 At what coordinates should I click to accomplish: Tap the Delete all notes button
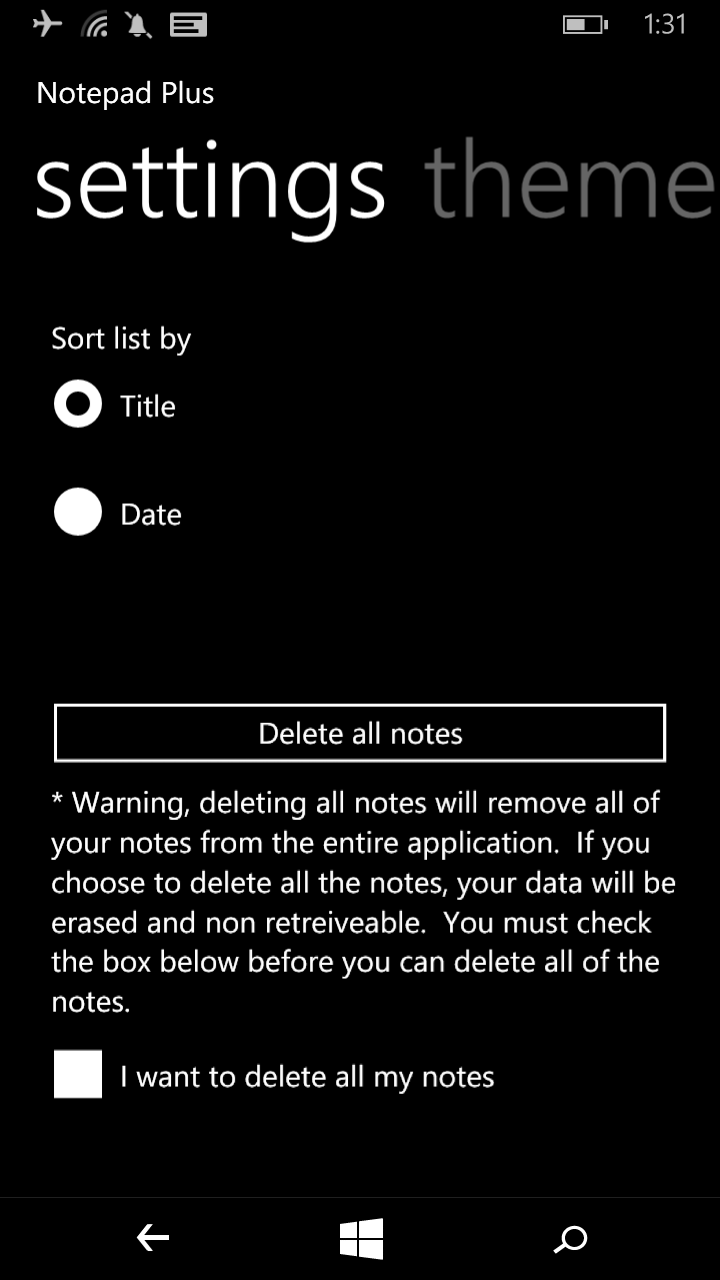pos(360,733)
